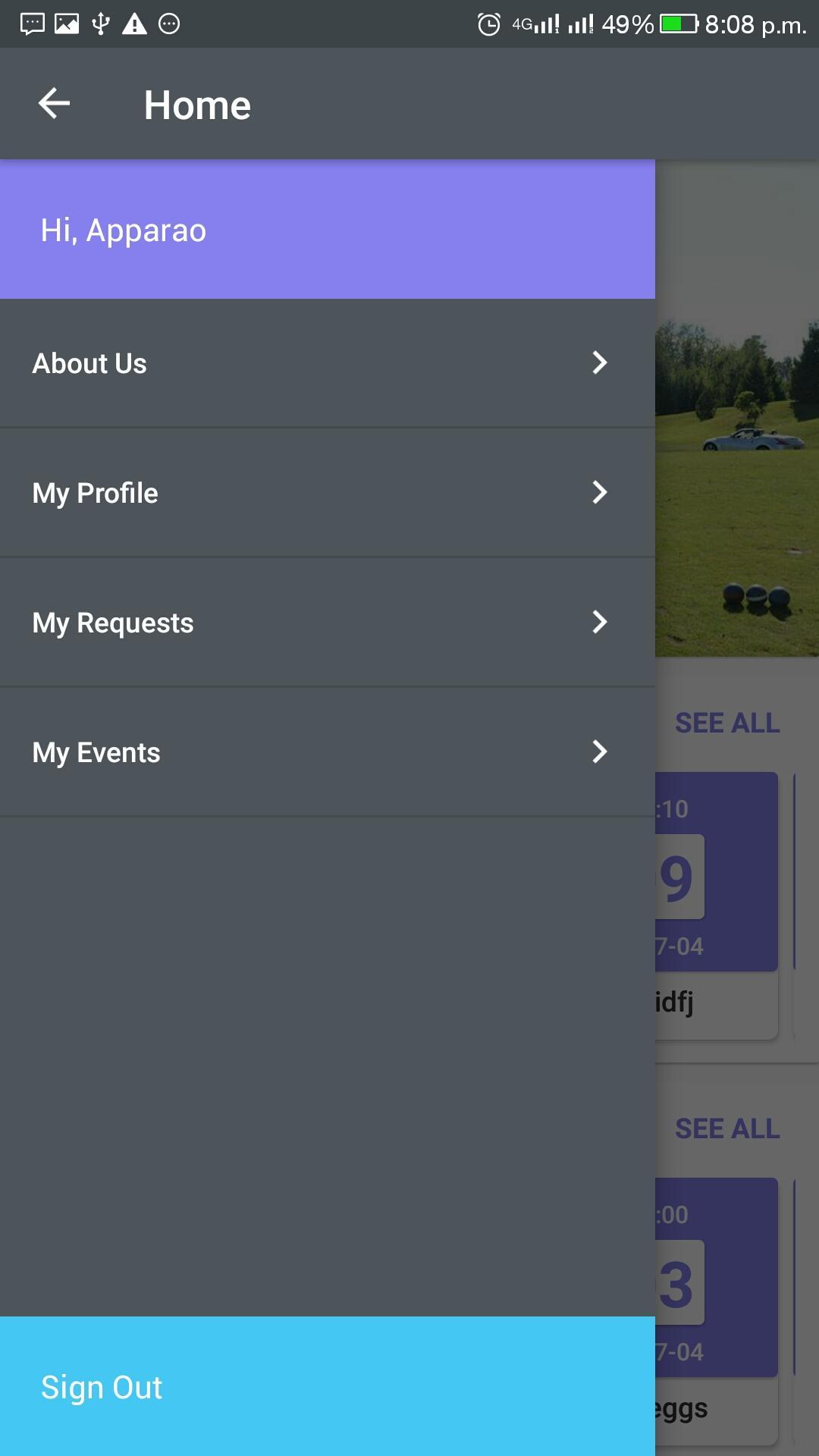The height and width of the screenshot is (1456, 819).
Task: Select the Home title in the header
Action: point(197,103)
